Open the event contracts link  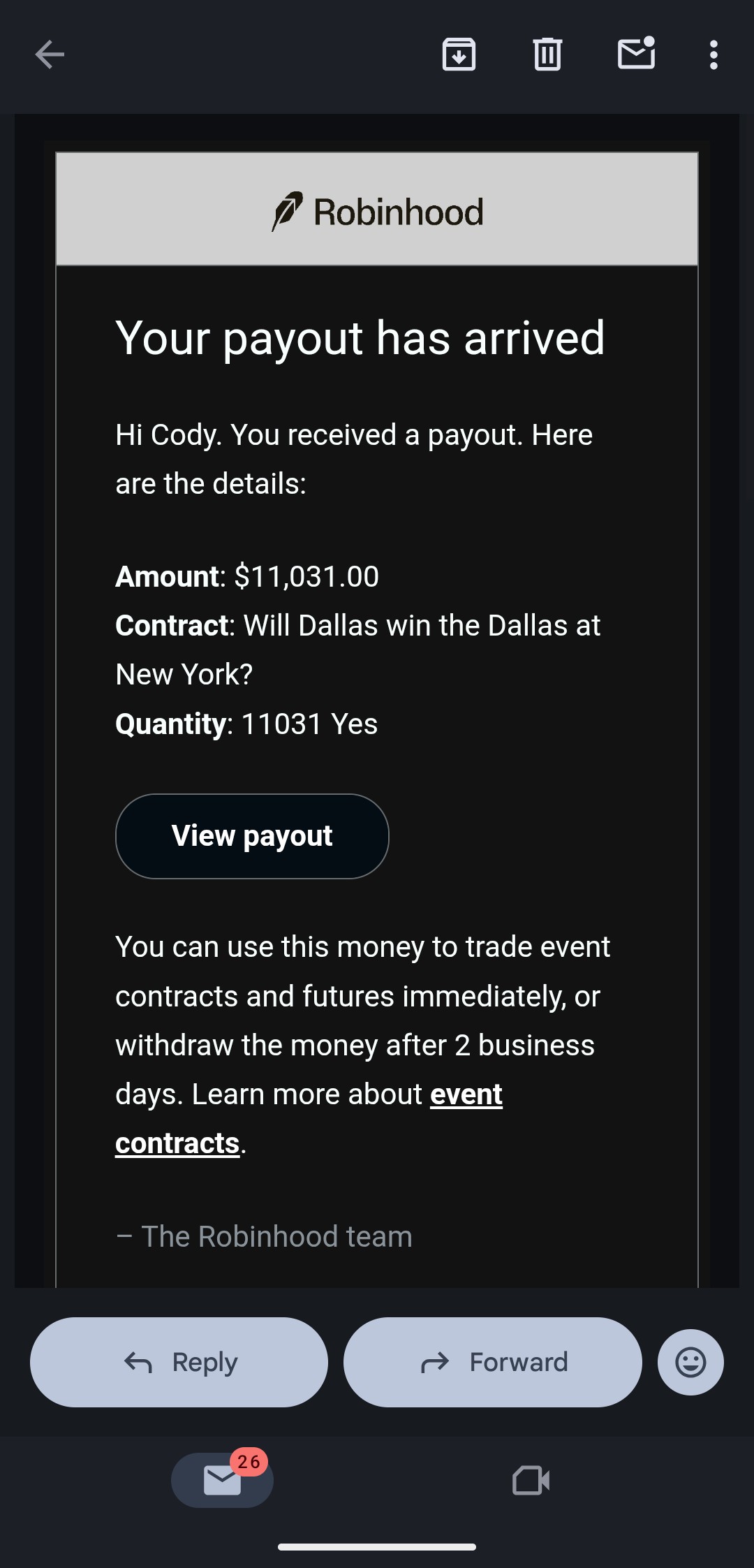[466, 1094]
